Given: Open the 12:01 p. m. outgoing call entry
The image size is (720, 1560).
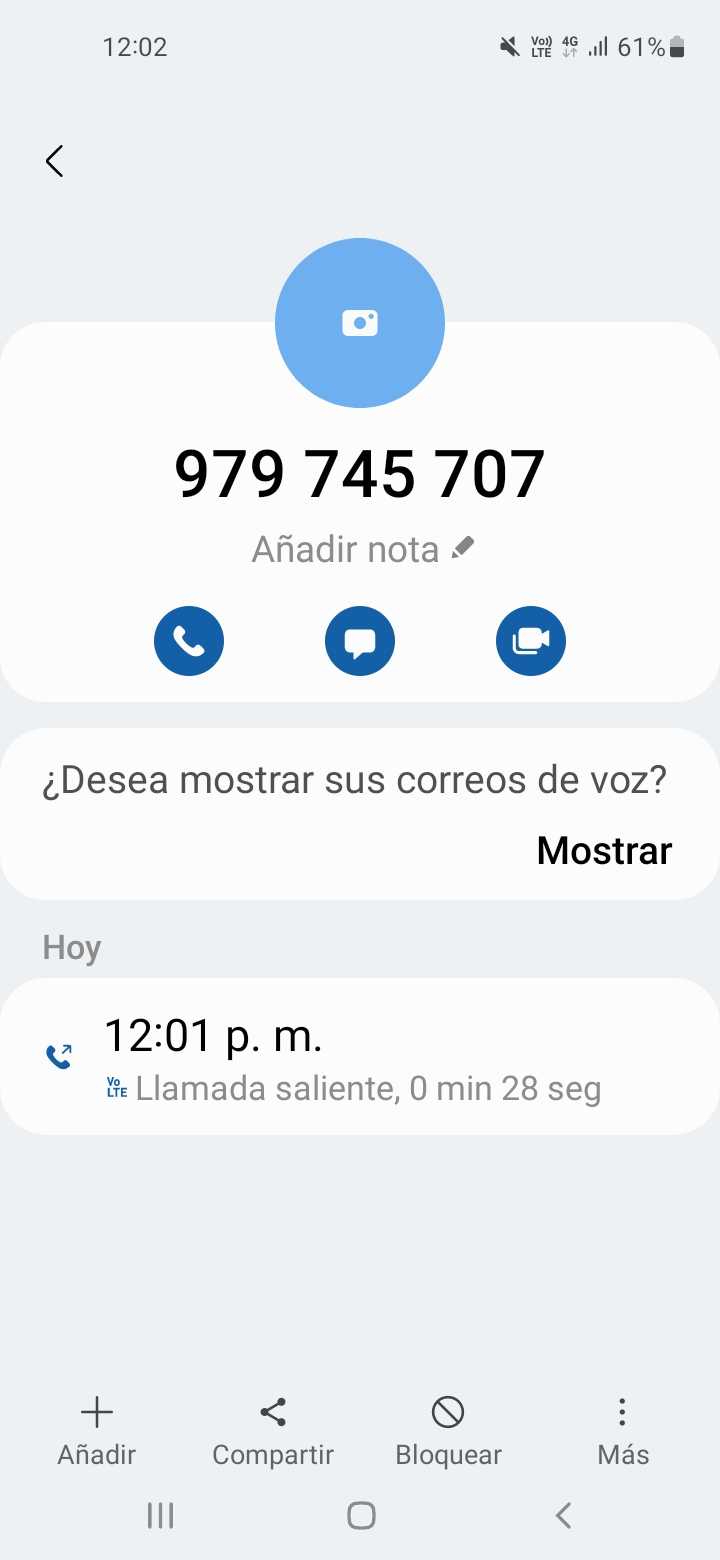Looking at the screenshot, I should click(360, 1057).
